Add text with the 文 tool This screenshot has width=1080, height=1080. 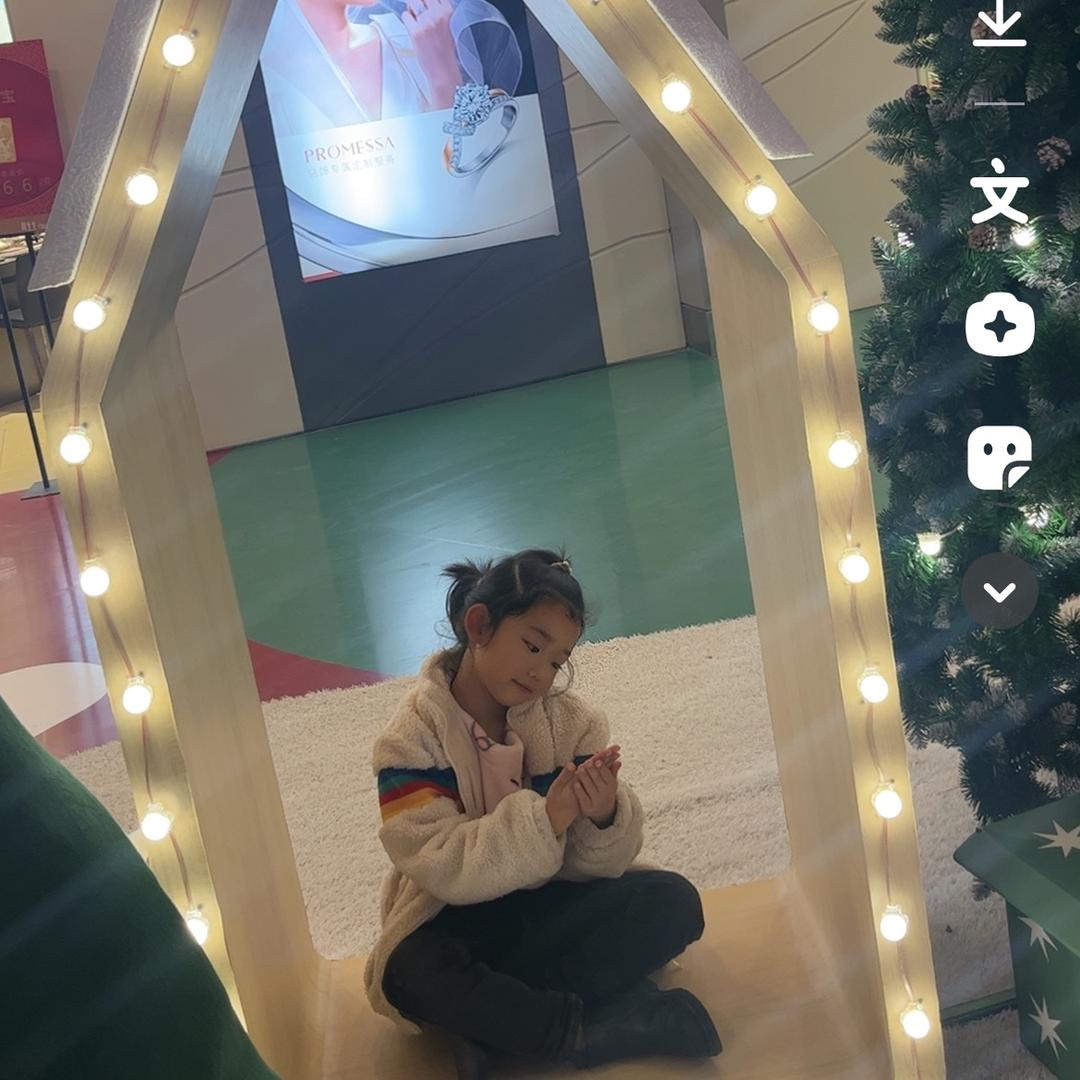point(999,191)
